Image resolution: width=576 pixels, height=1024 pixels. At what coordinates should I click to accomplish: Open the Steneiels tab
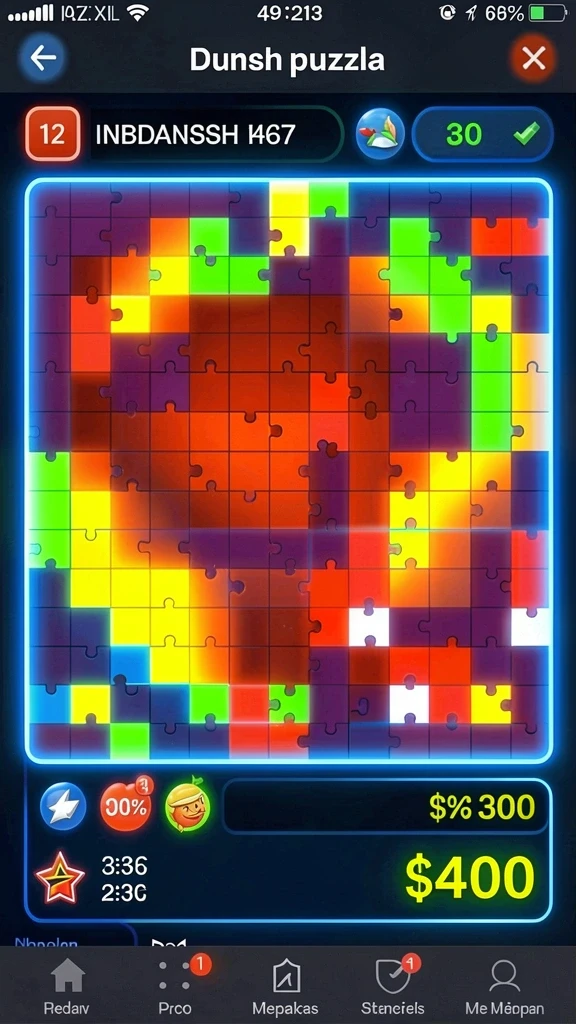tap(393, 986)
